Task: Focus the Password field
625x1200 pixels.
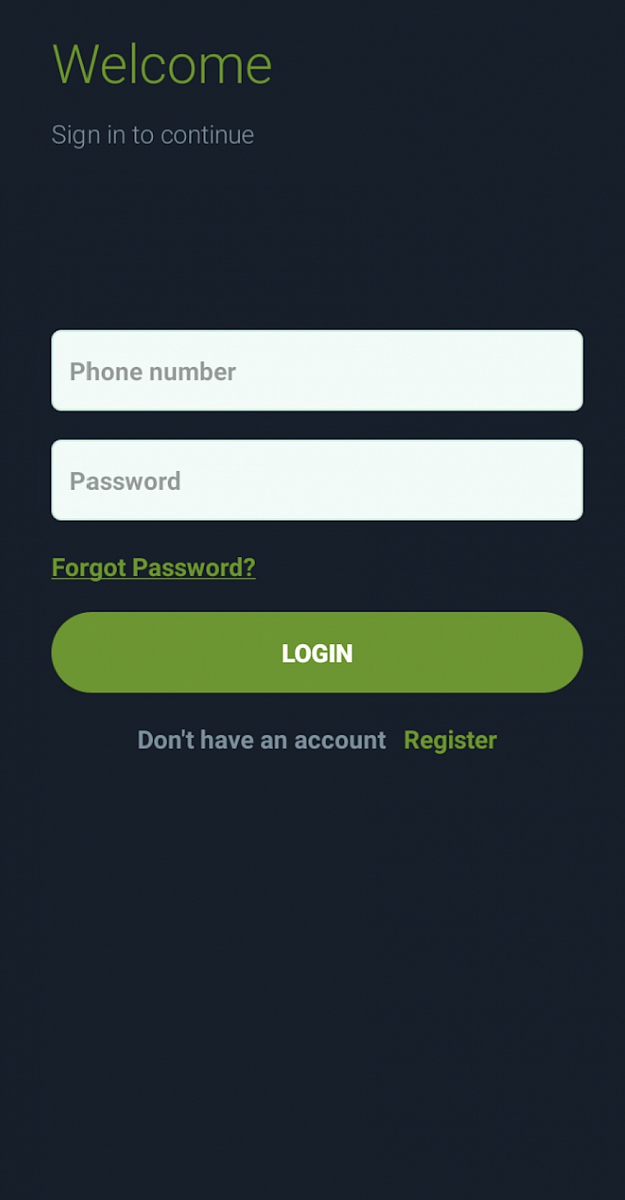Action: point(317,480)
